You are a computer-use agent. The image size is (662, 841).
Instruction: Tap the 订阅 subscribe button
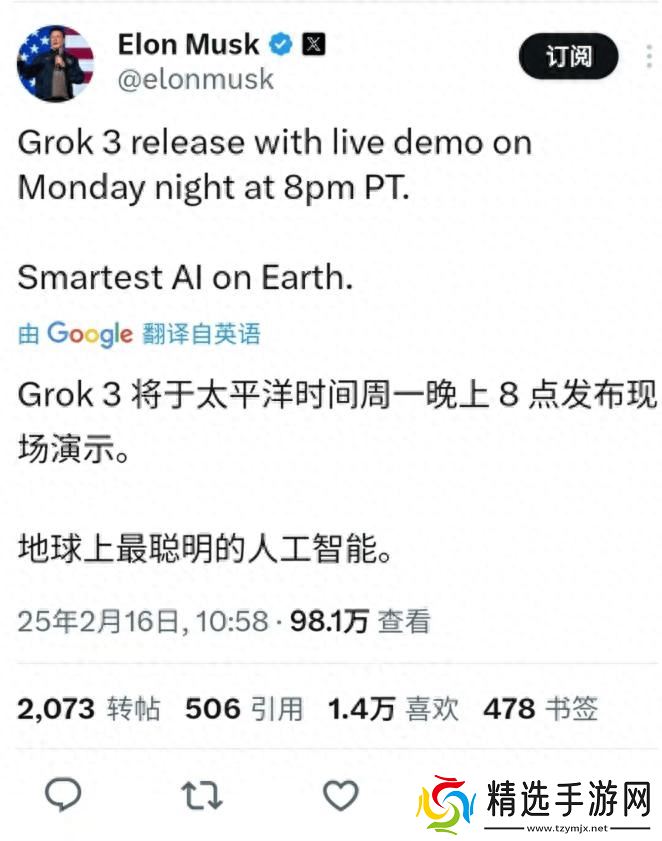click(x=568, y=57)
